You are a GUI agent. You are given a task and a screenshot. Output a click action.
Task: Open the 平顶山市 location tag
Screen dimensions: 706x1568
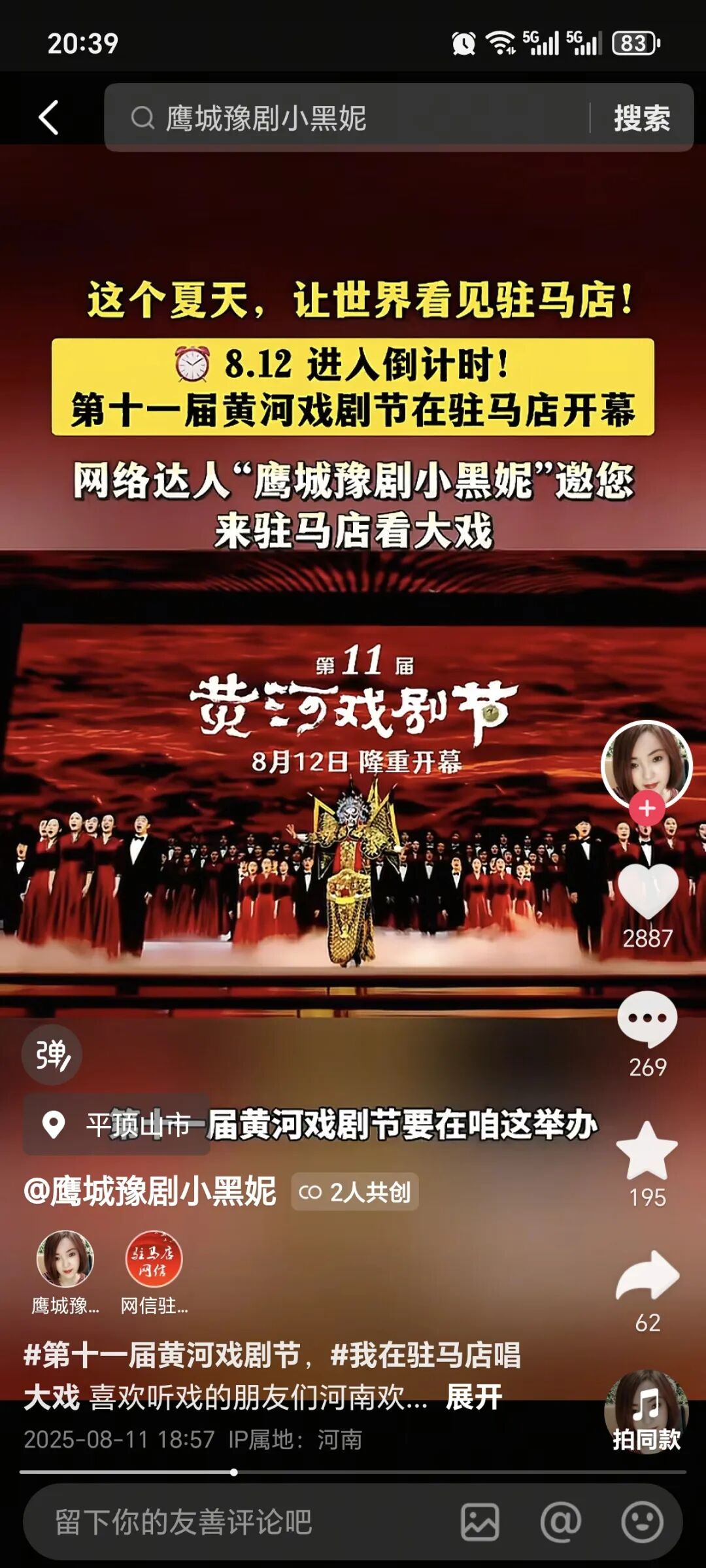click(118, 1125)
